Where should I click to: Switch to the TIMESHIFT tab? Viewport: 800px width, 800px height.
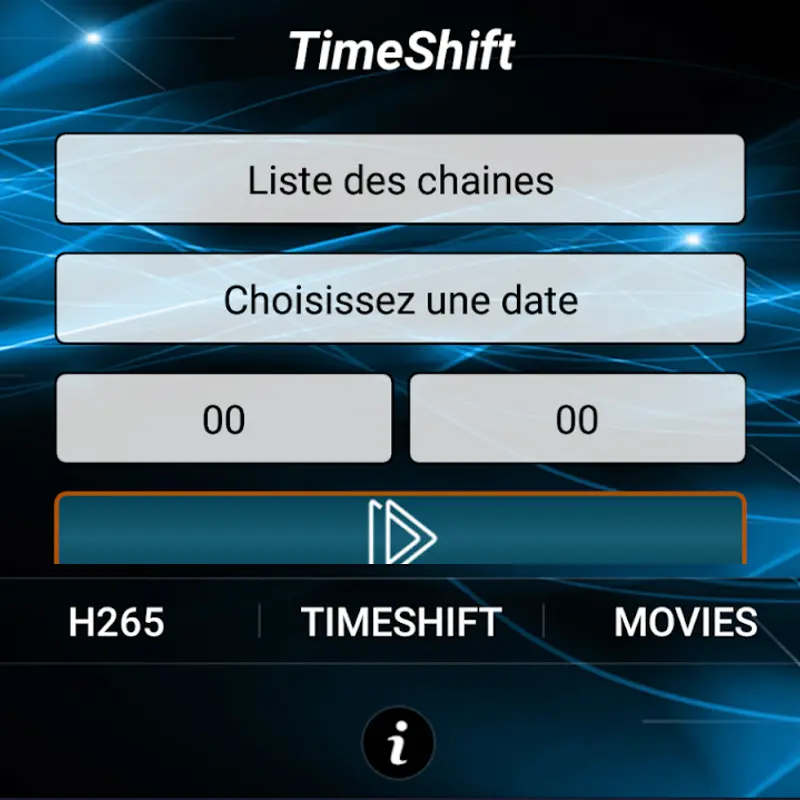click(400, 622)
